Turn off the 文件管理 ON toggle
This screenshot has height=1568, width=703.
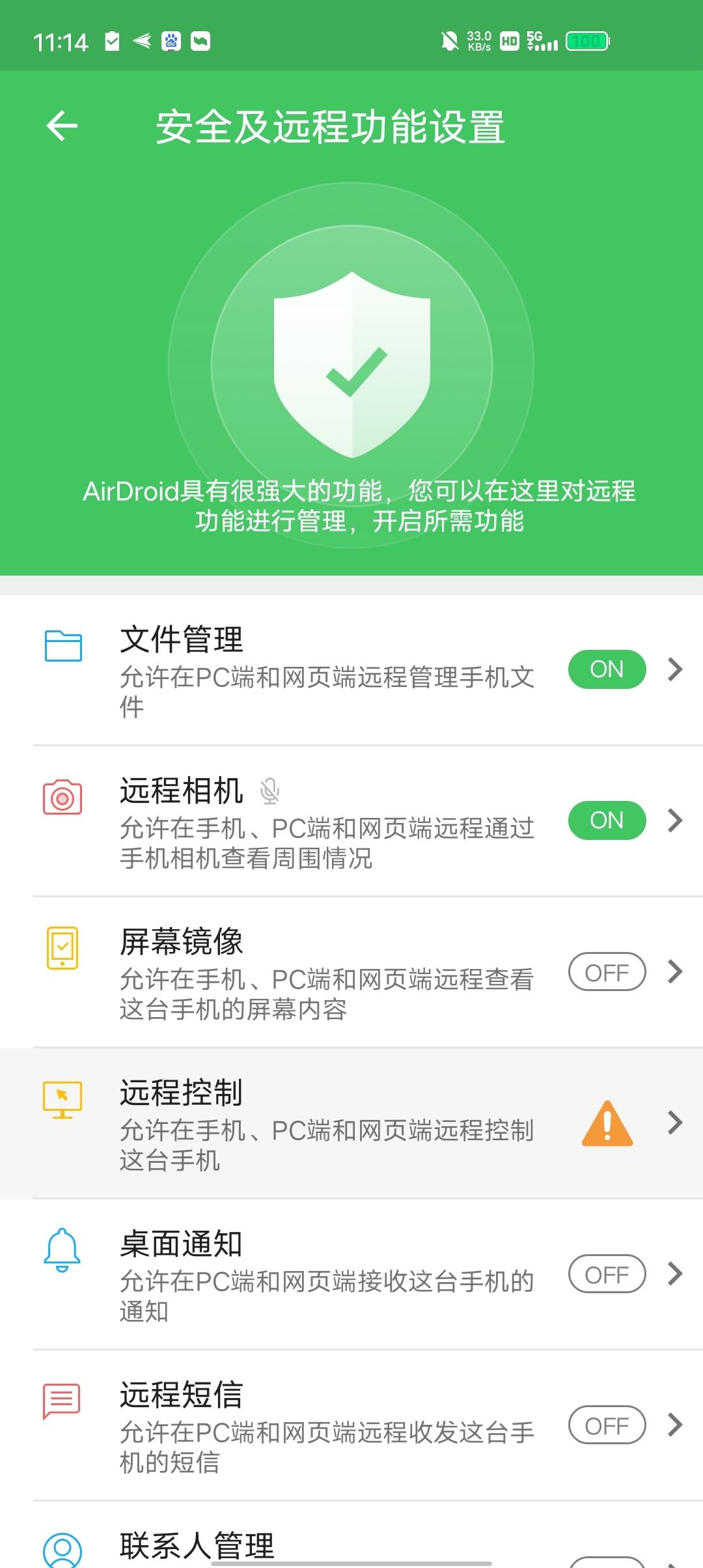coord(605,669)
